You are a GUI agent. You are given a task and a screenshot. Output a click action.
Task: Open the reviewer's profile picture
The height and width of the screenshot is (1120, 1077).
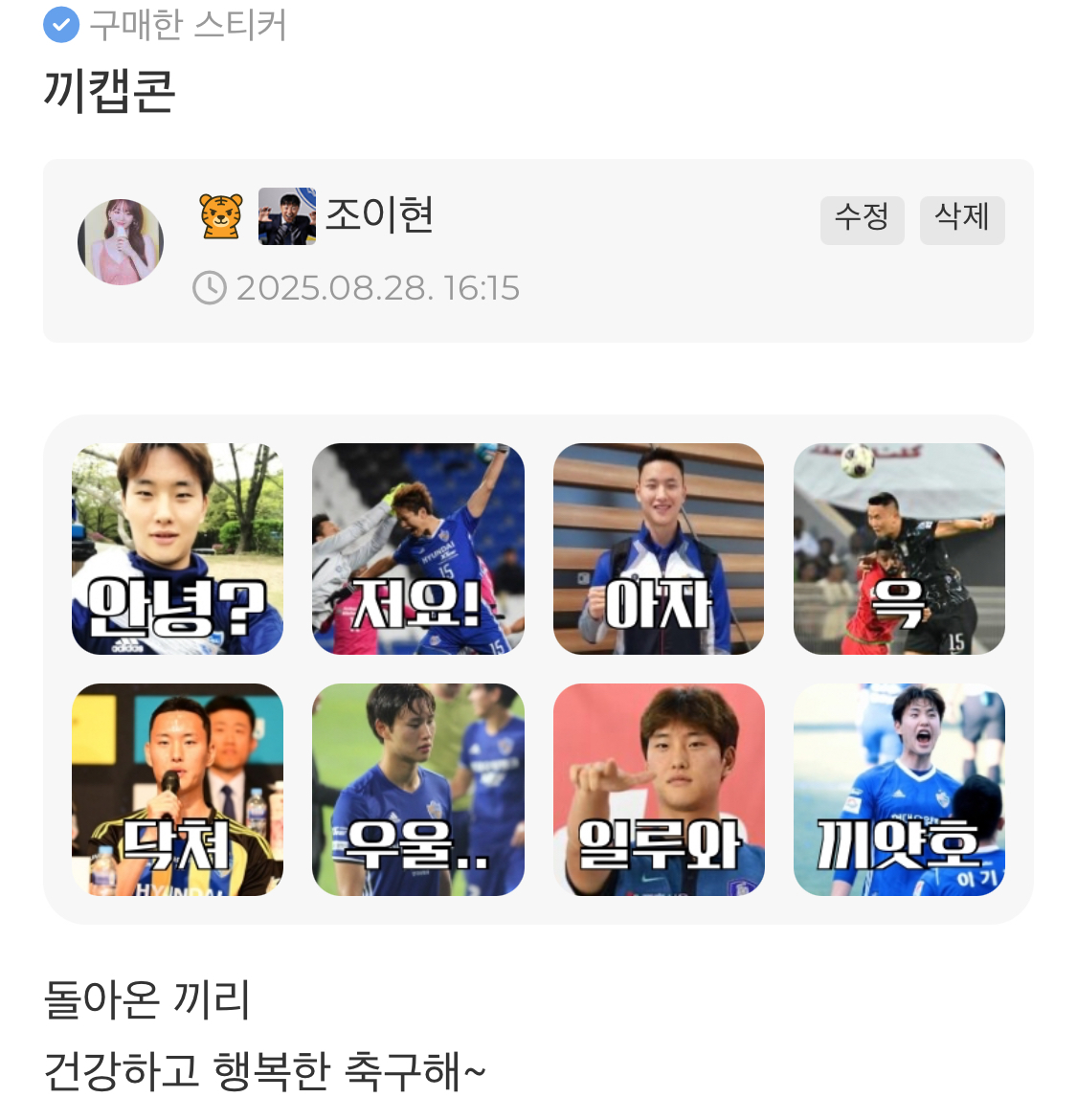point(121,242)
